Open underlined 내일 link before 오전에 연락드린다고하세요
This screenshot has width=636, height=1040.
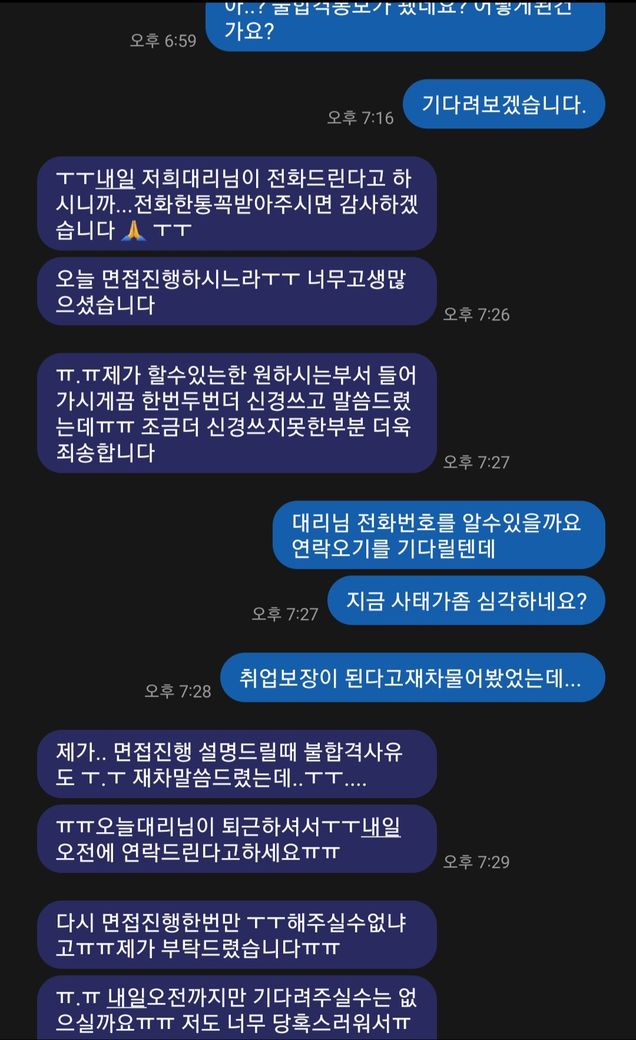pyautogui.click(x=381, y=828)
